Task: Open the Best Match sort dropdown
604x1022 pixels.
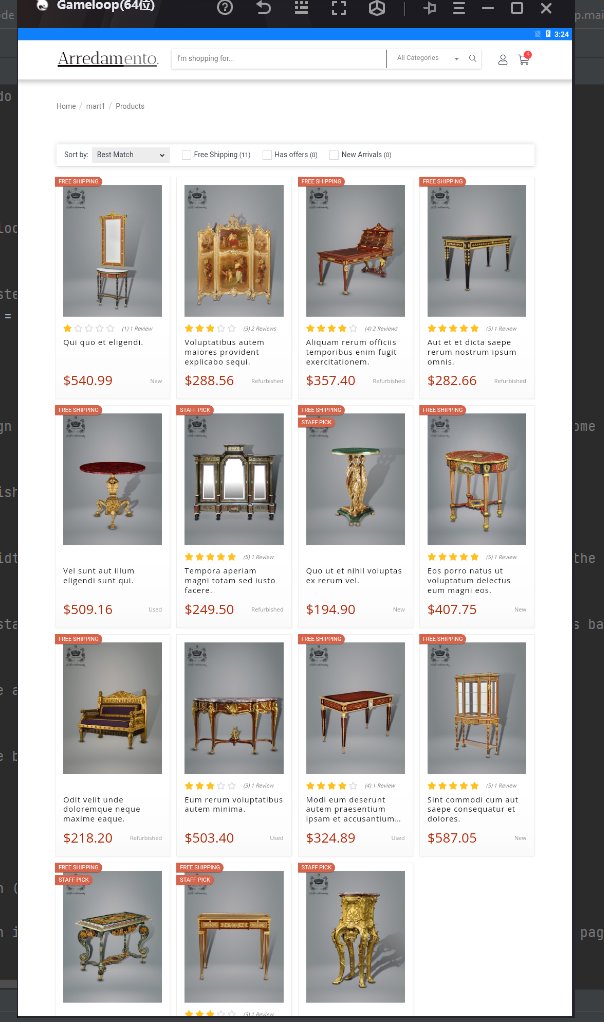Action: click(130, 154)
